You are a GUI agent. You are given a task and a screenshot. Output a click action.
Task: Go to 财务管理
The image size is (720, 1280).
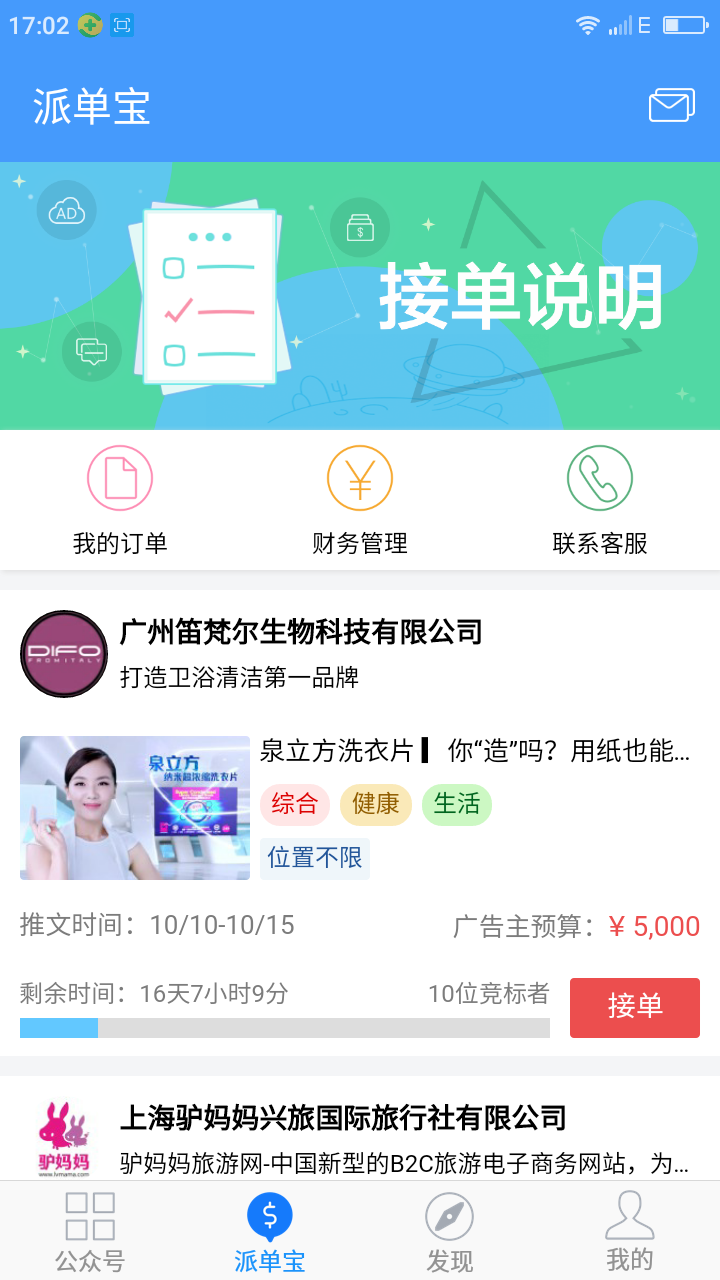pos(360,500)
